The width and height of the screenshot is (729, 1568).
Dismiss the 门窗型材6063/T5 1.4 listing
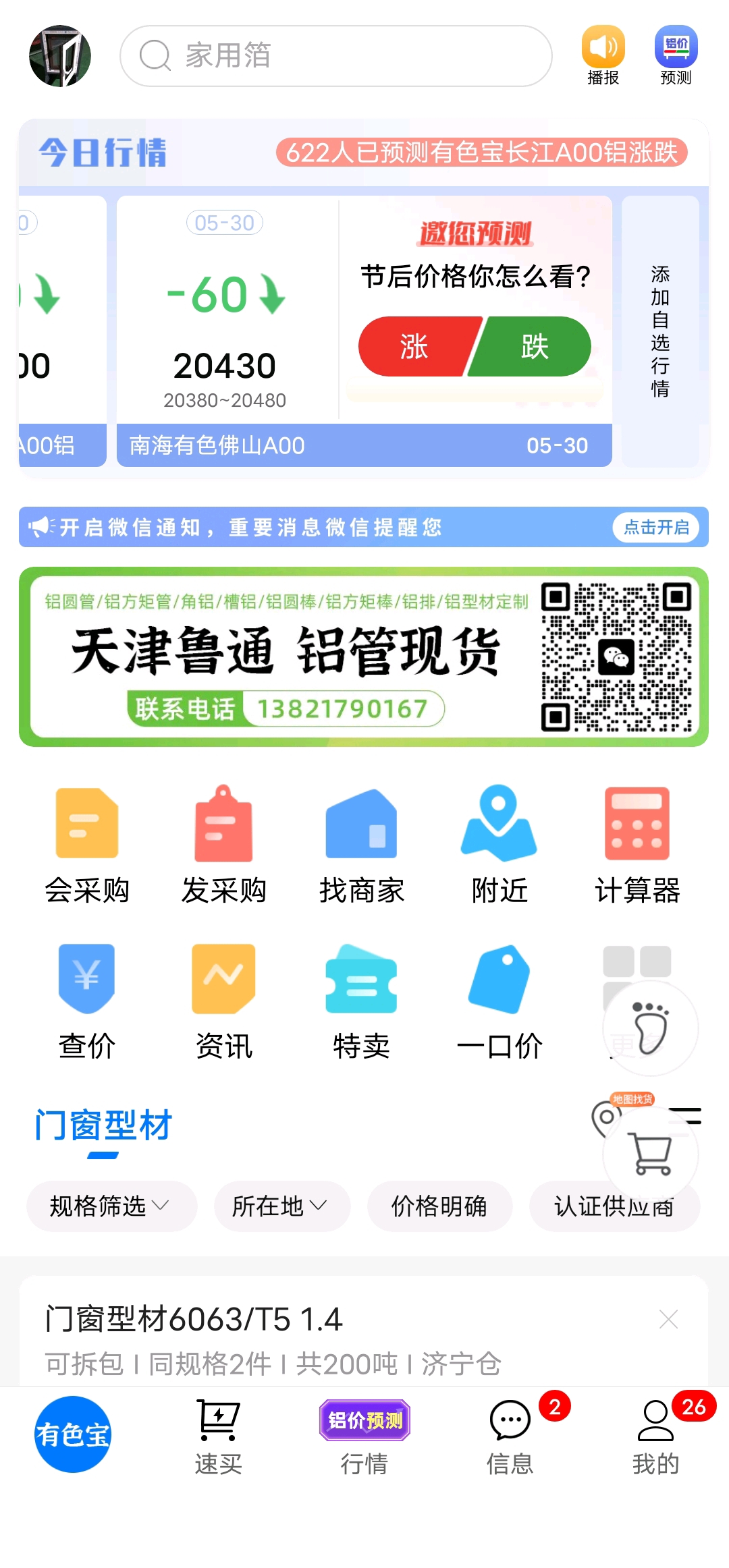pyautogui.click(x=668, y=1319)
